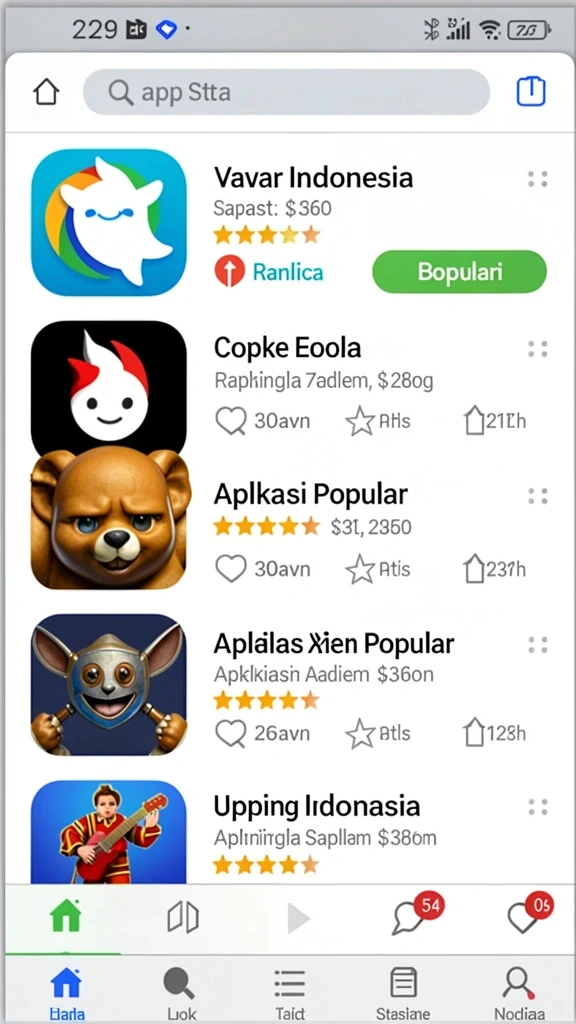The height and width of the screenshot is (1024, 576).
Task: Open the Copke Eoola app icon
Action: tap(108, 385)
